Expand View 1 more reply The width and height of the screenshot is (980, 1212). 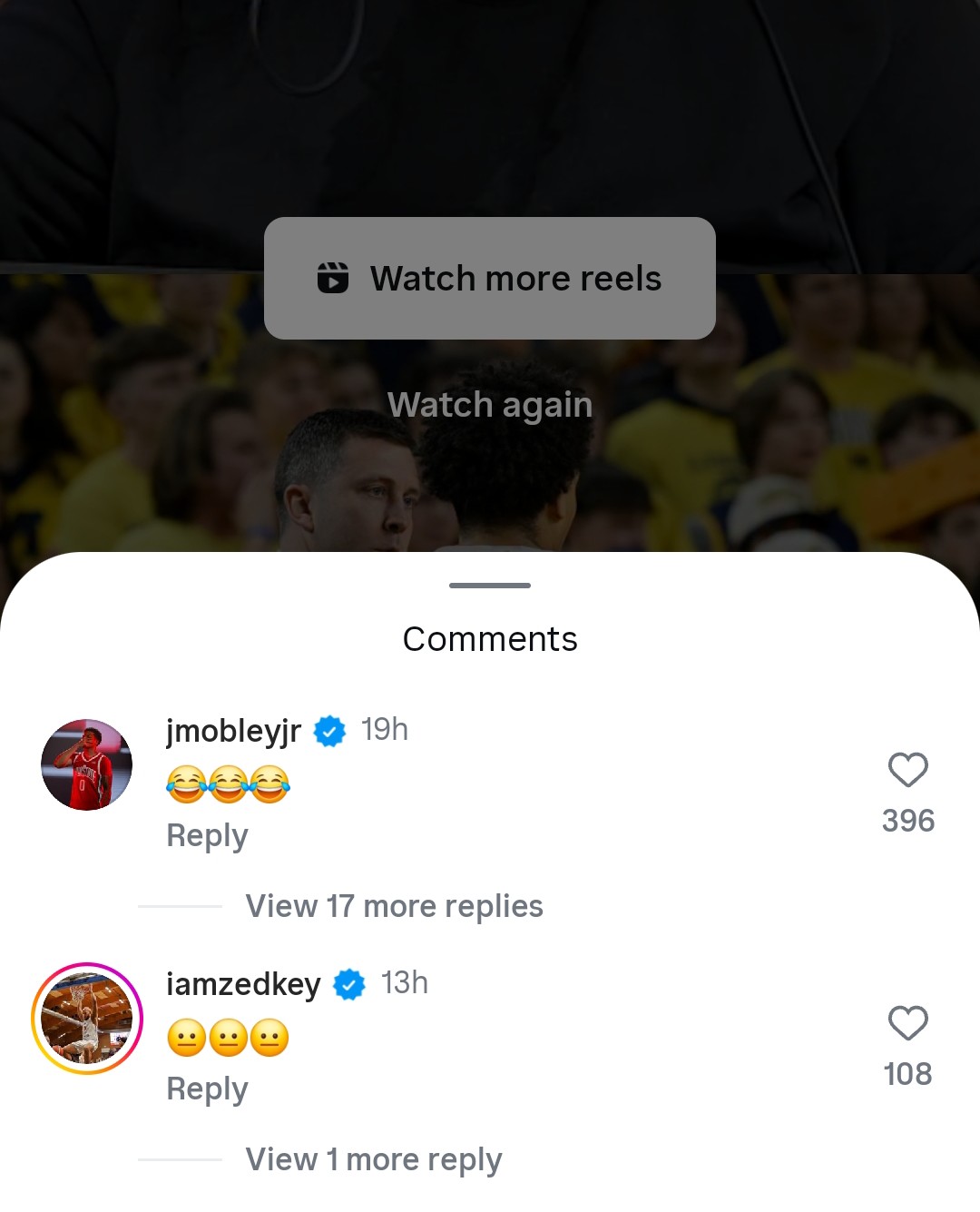click(373, 1159)
